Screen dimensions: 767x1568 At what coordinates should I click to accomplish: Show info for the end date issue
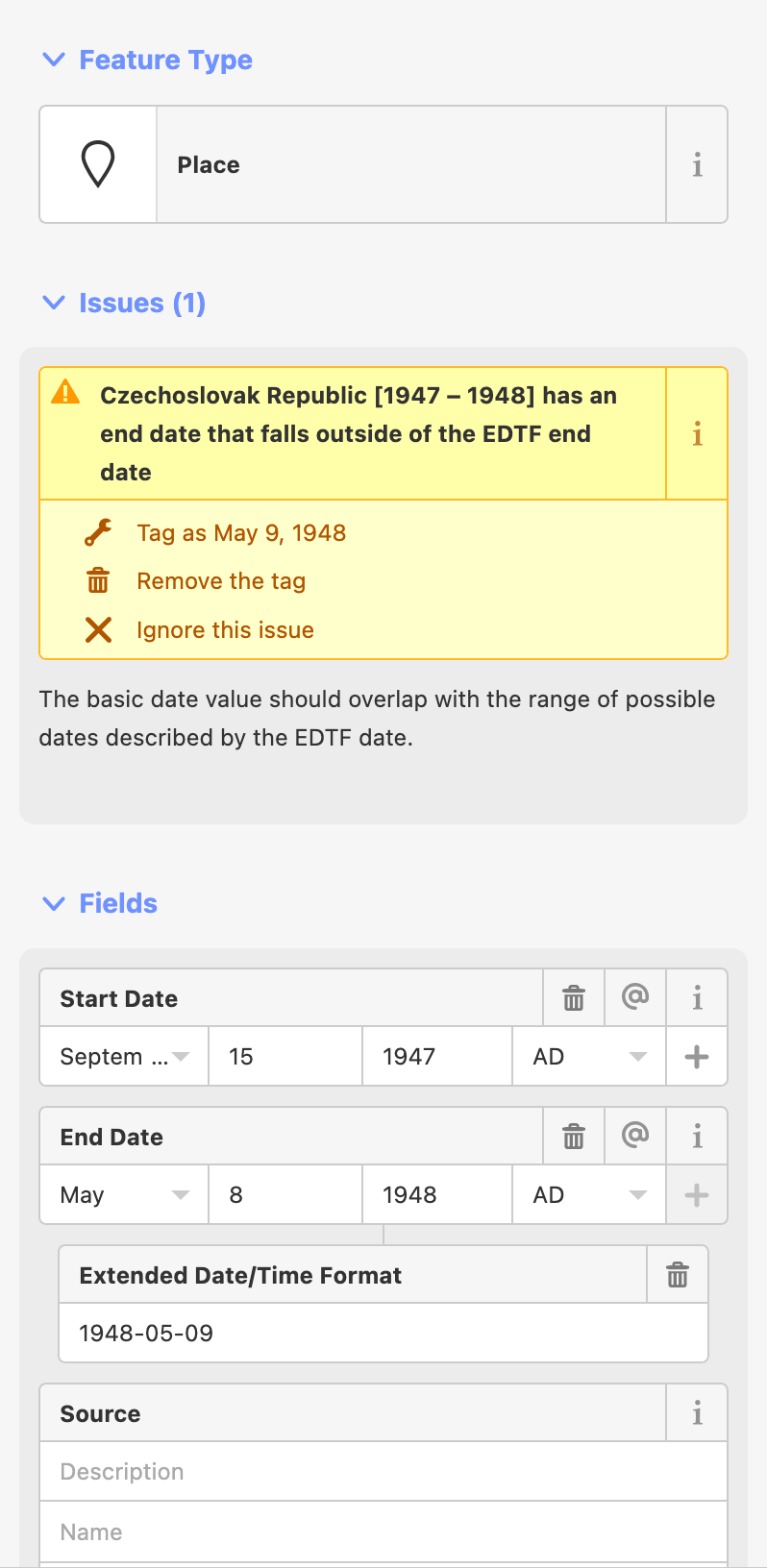[697, 433]
